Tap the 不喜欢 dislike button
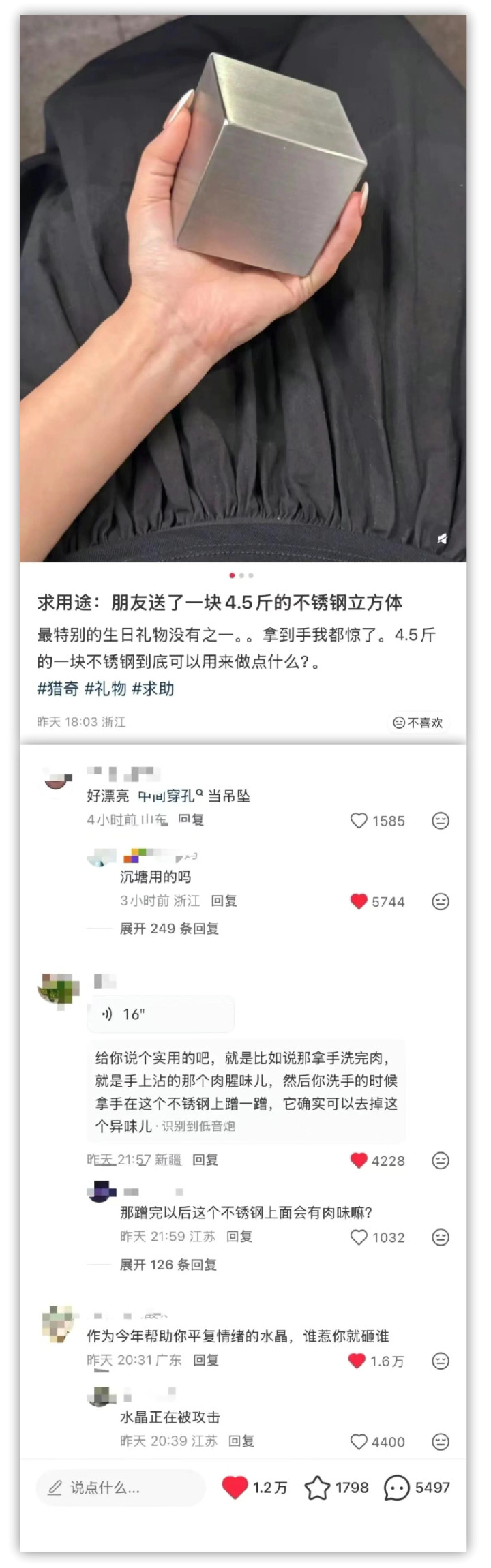 (419, 723)
